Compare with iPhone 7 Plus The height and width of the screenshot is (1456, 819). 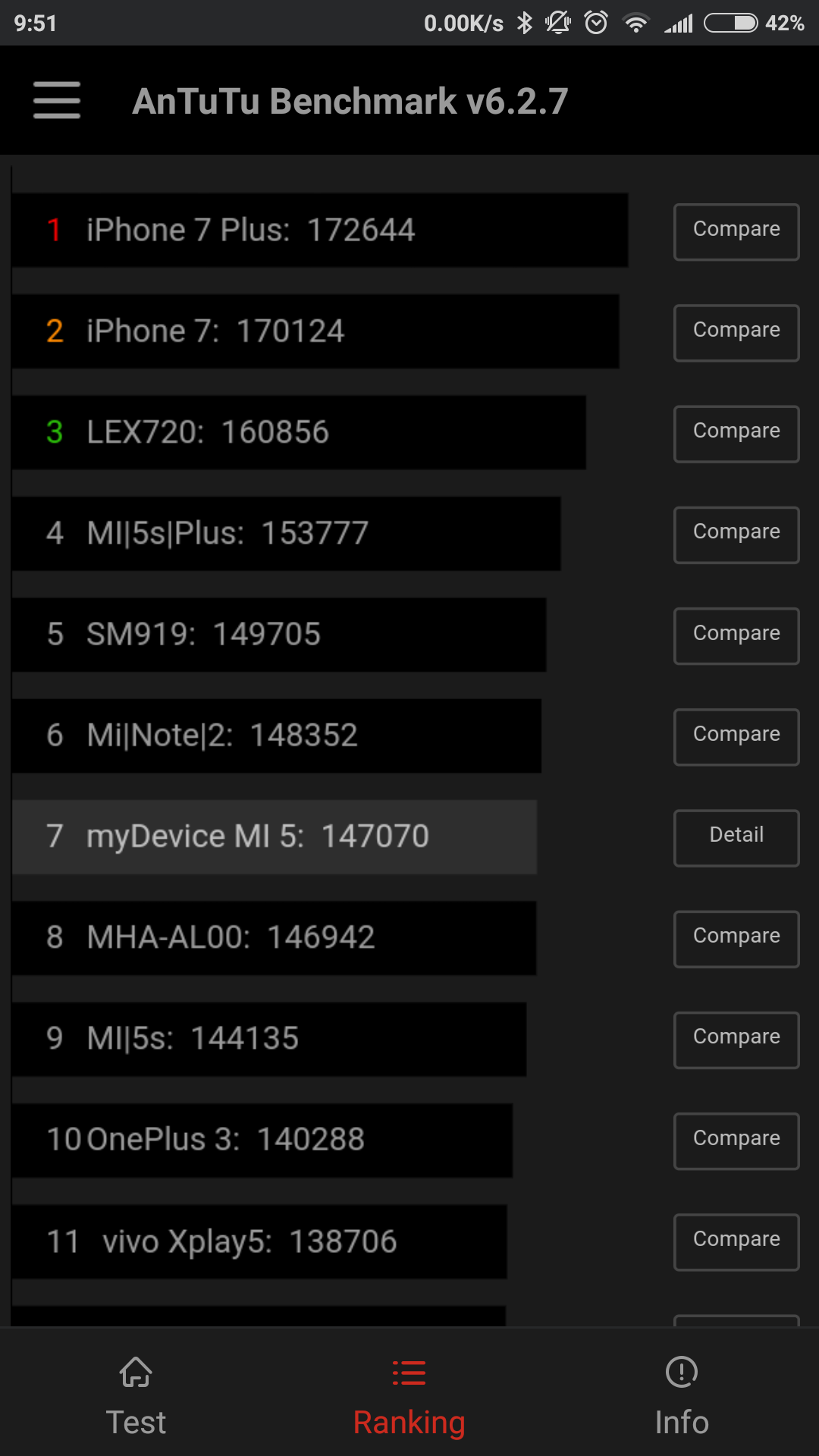pyautogui.click(x=736, y=231)
